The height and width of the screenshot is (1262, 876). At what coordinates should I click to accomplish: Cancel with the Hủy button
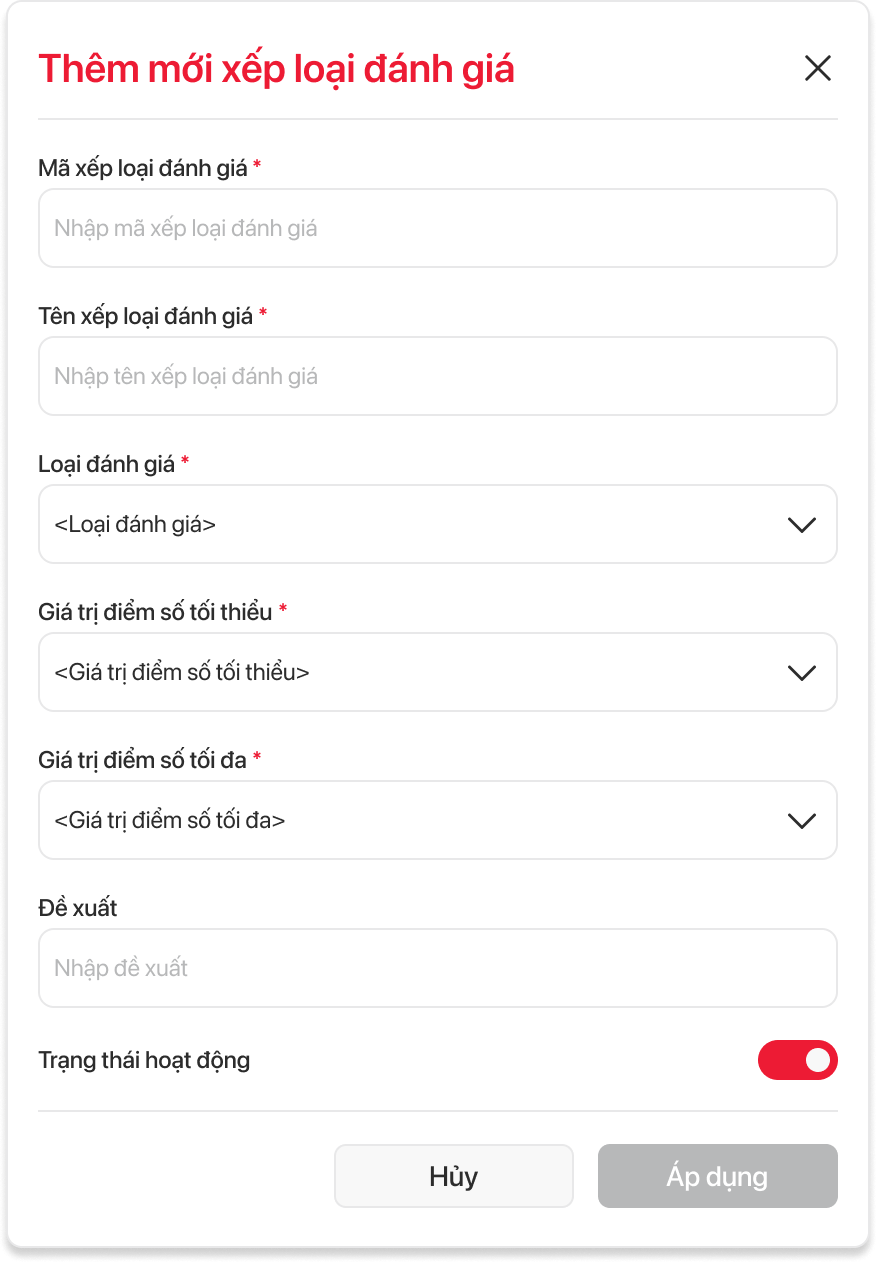point(453,1176)
